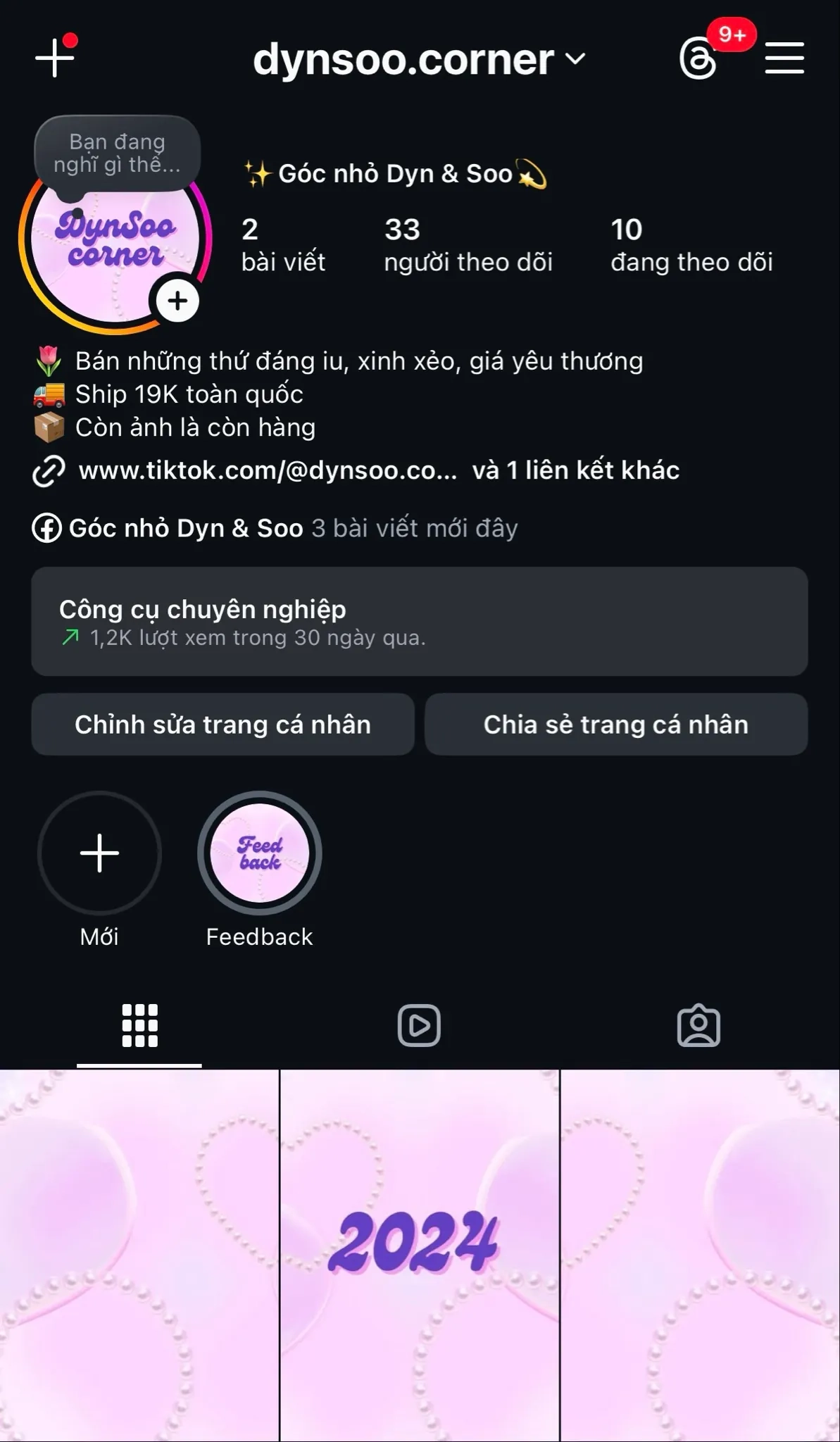View the 10 đang theo dõi list
Image resolution: width=840 pixels, height=1442 pixels.
pos(691,244)
